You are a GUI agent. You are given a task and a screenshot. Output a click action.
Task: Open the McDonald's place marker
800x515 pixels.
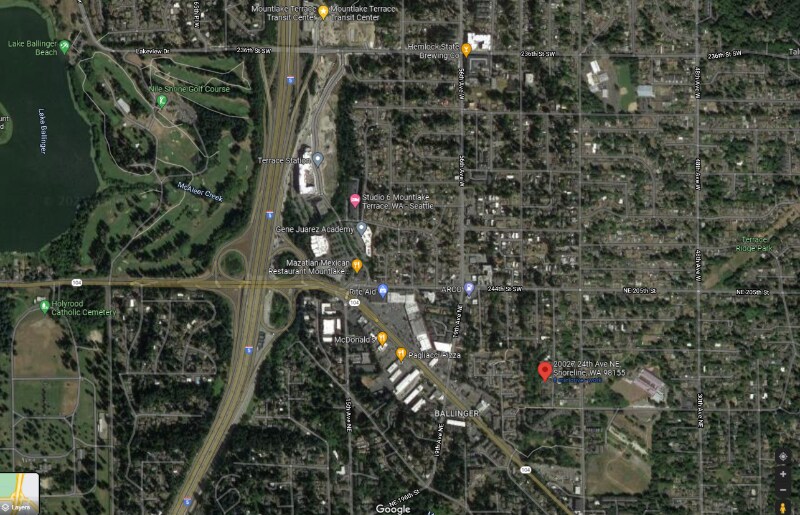[381, 338]
